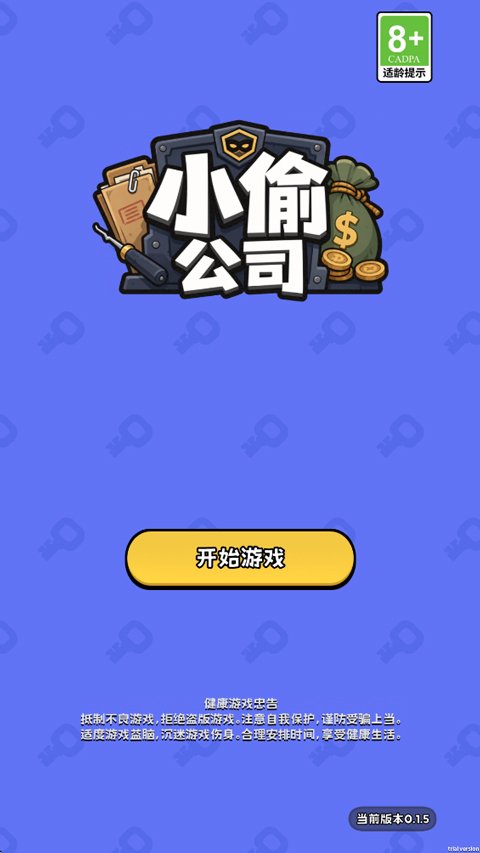This screenshot has width=480, height=853.
Task: Open the 8+ CADPA 适龄提示 badge
Action: (404, 47)
